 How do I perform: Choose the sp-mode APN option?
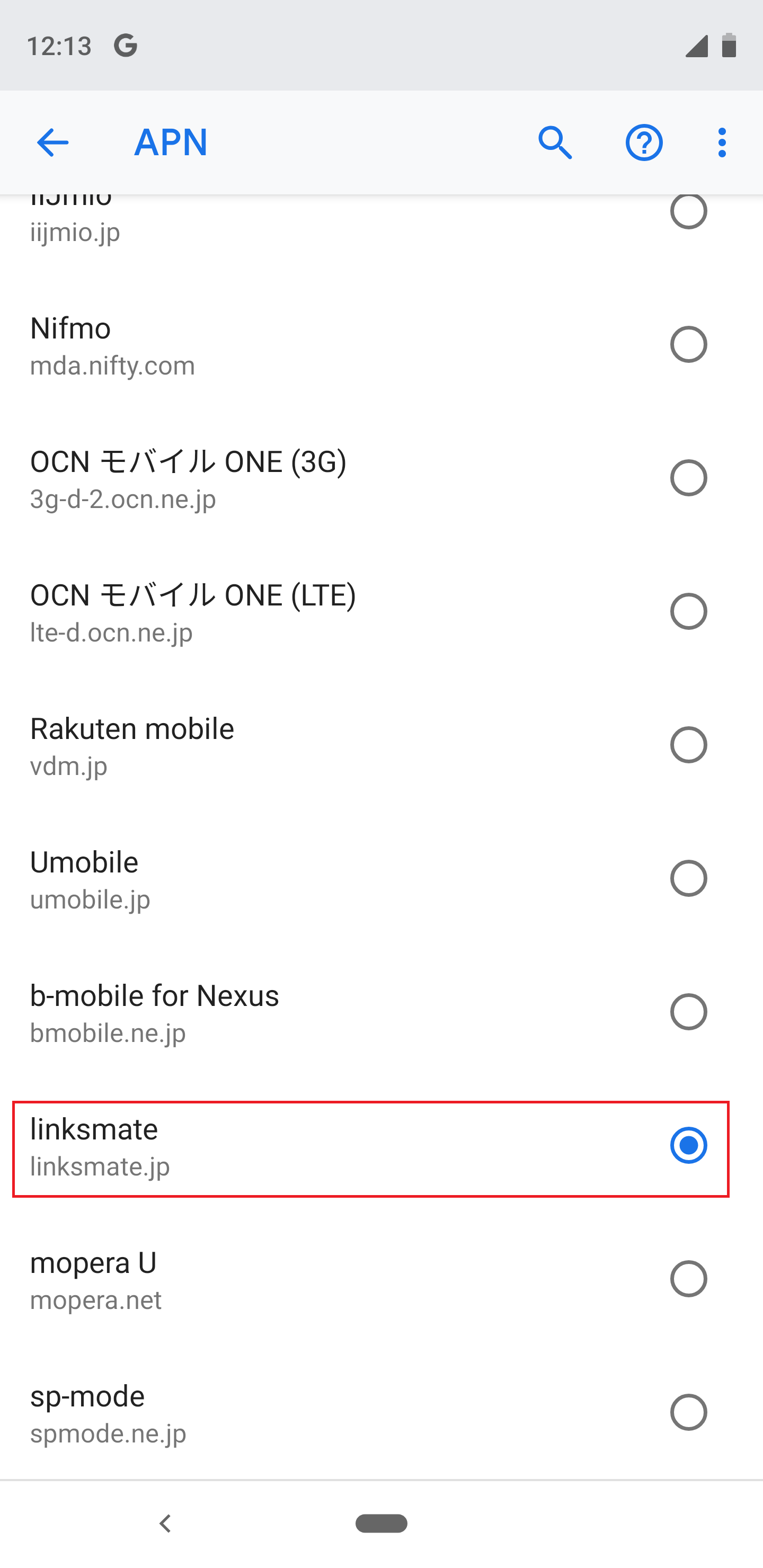tap(689, 1413)
